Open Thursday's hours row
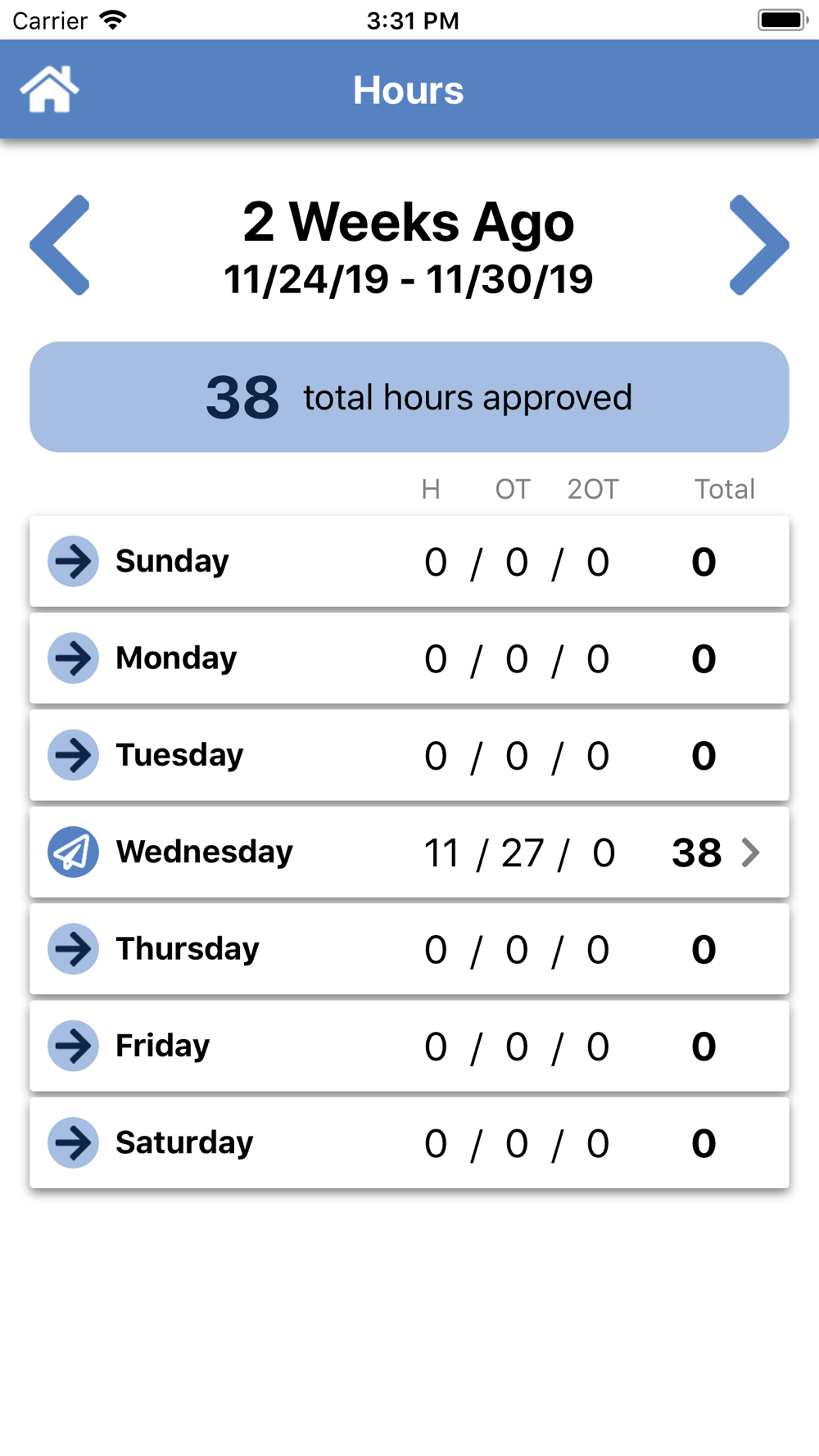 409,949
